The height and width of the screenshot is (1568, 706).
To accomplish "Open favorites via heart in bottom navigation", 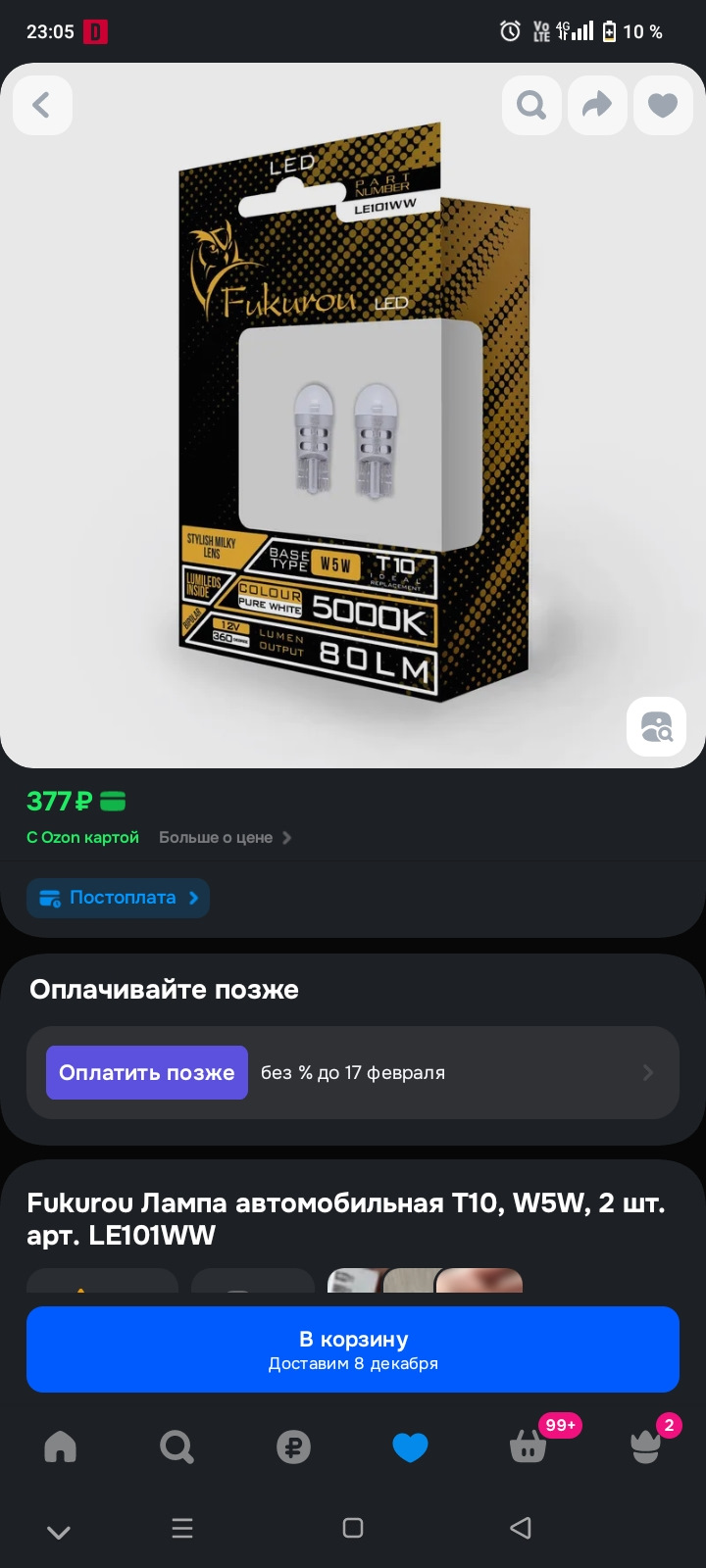I will (x=411, y=1446).
